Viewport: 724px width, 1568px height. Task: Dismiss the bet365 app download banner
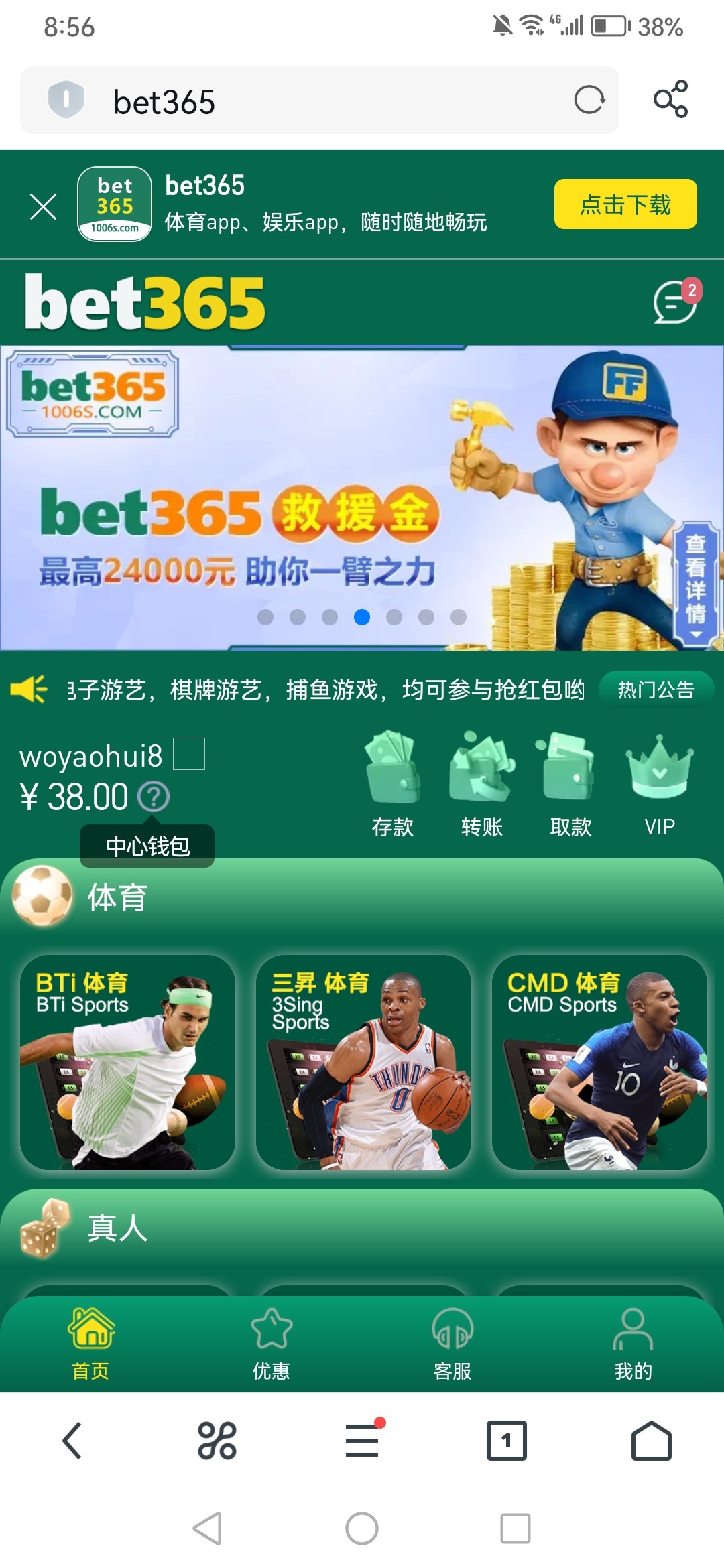click(x=44, y=206)
